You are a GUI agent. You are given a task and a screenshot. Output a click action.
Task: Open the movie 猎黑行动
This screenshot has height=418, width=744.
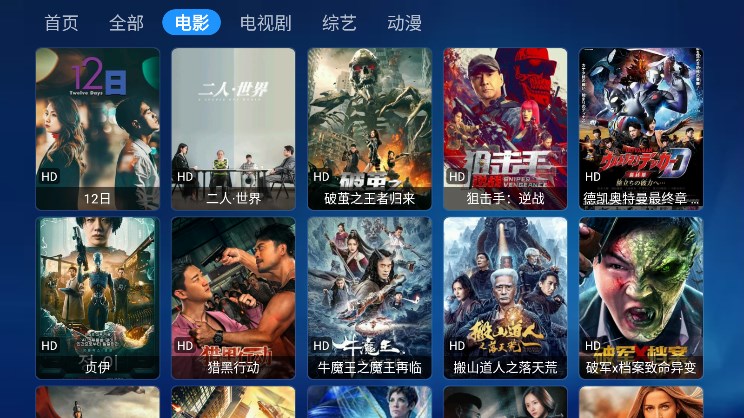(x=233, y=298)
